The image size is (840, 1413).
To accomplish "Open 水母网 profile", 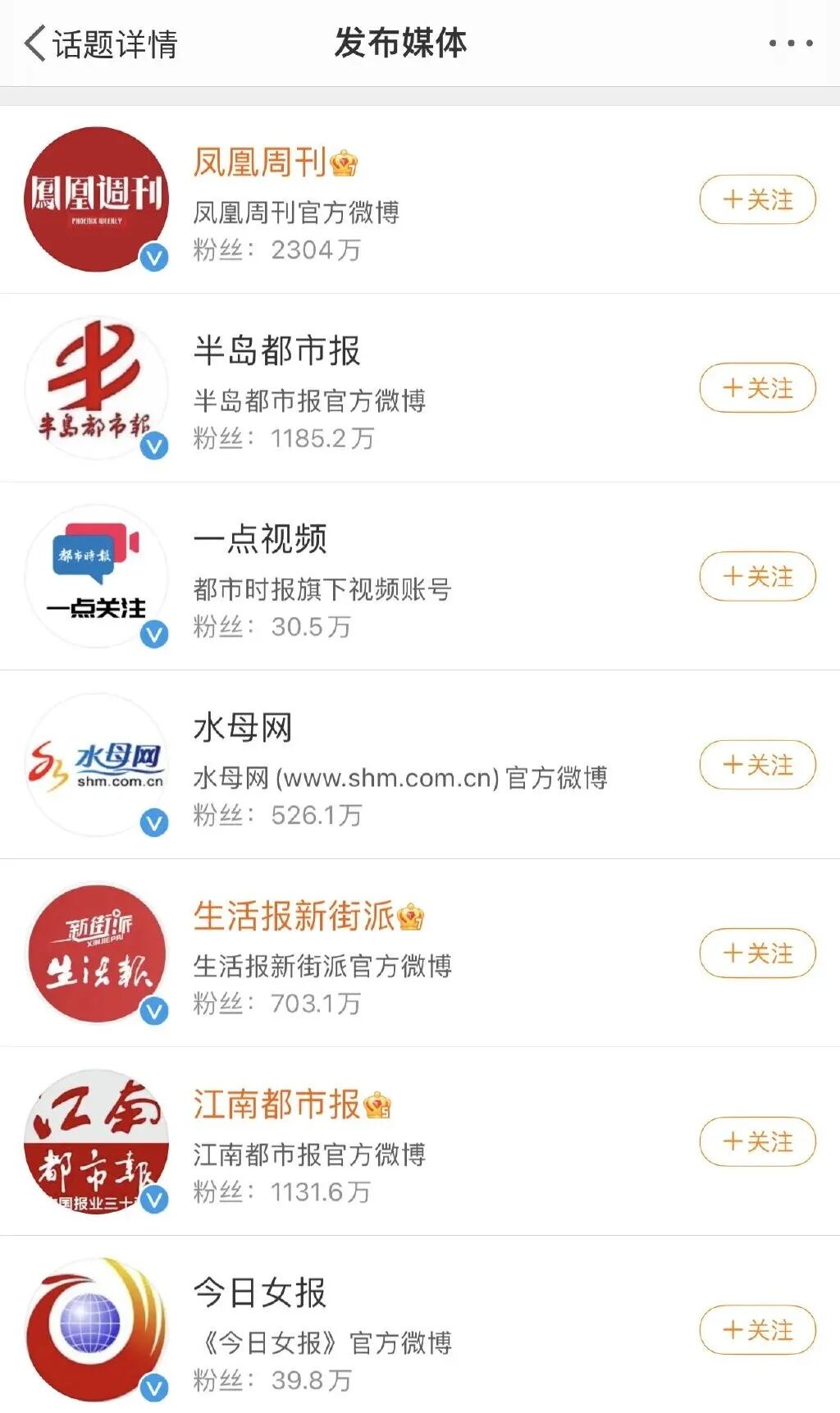I will 243,728.
